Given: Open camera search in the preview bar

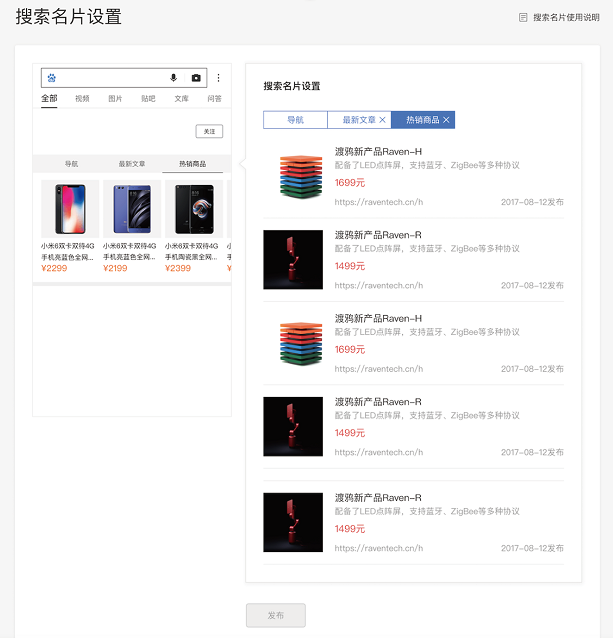Looking at the screenshot, I should (196, 77).
